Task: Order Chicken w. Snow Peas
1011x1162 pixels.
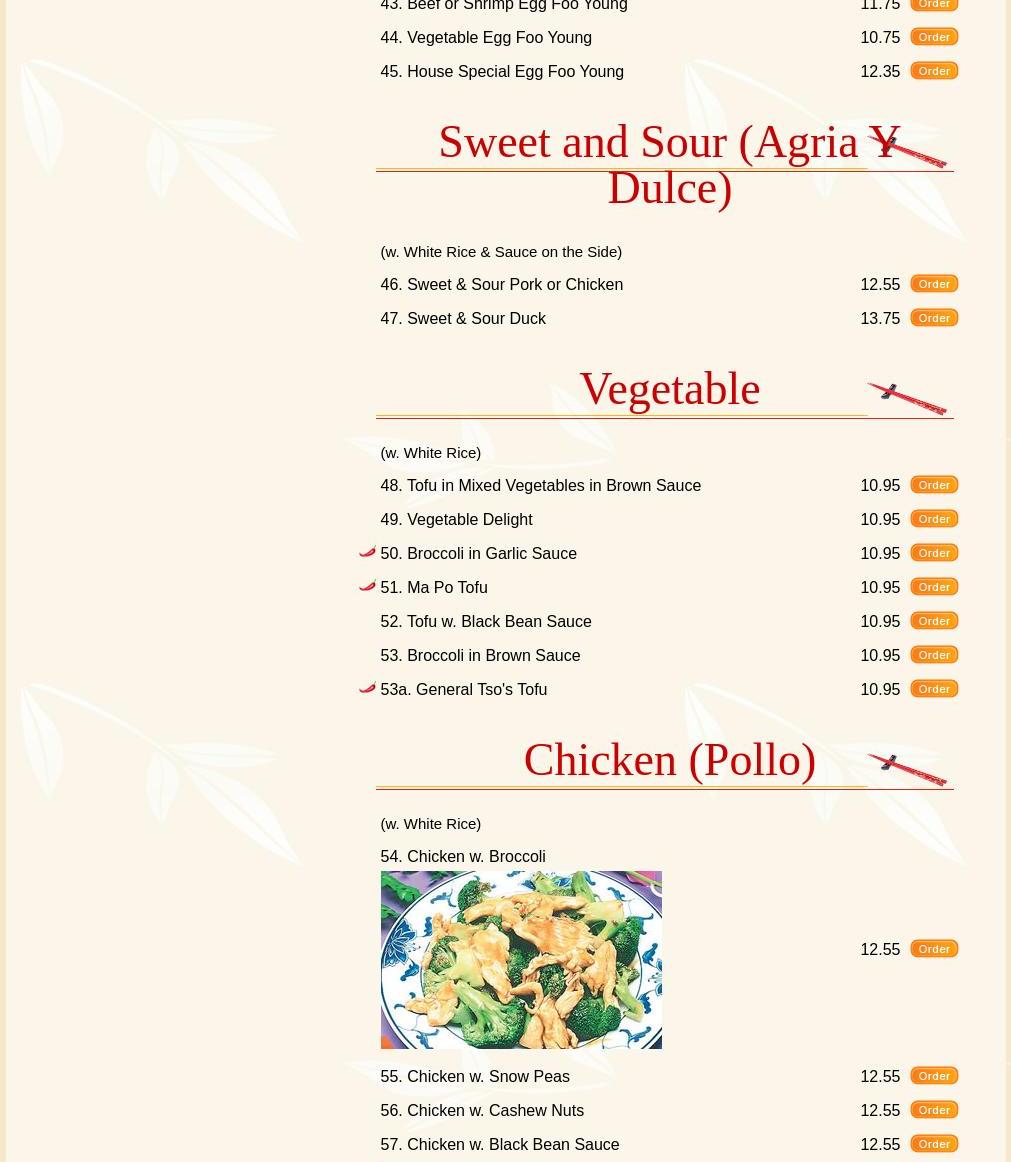Action: (x=934, y=1076)
